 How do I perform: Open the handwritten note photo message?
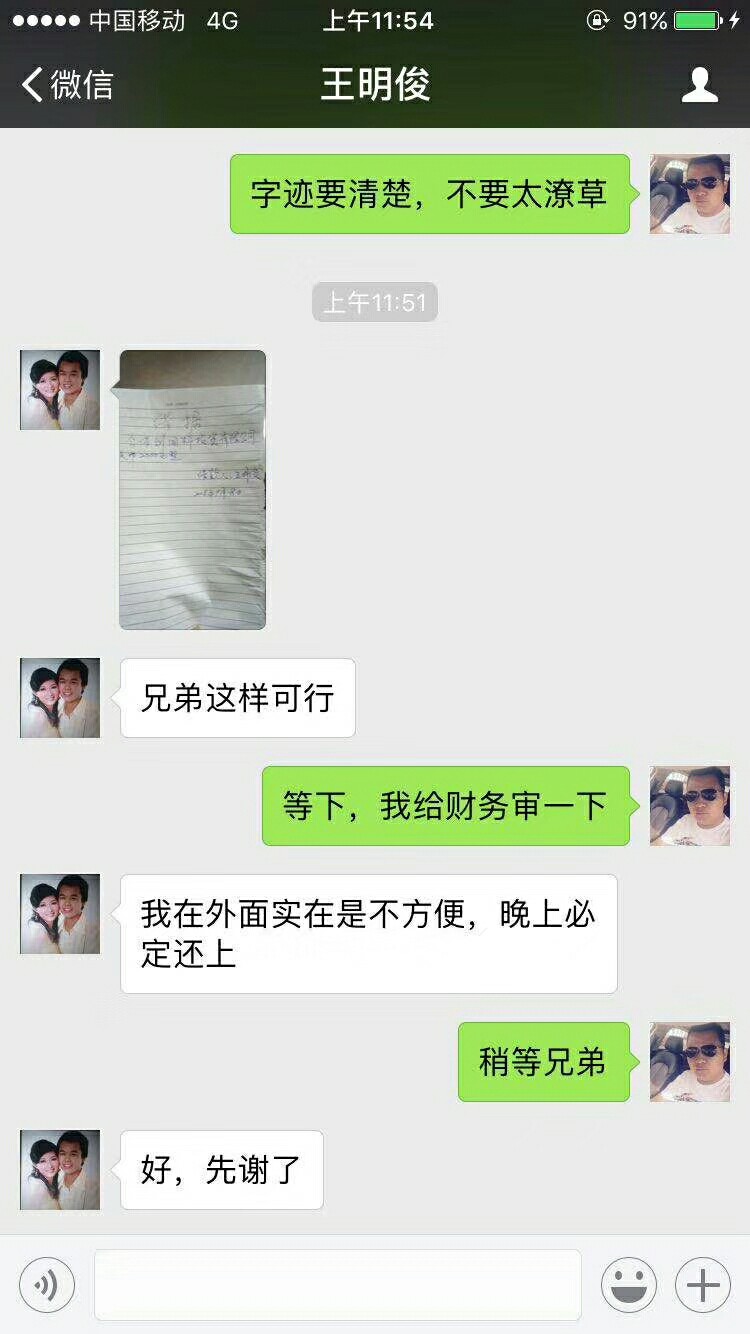(x=193, y=490)
